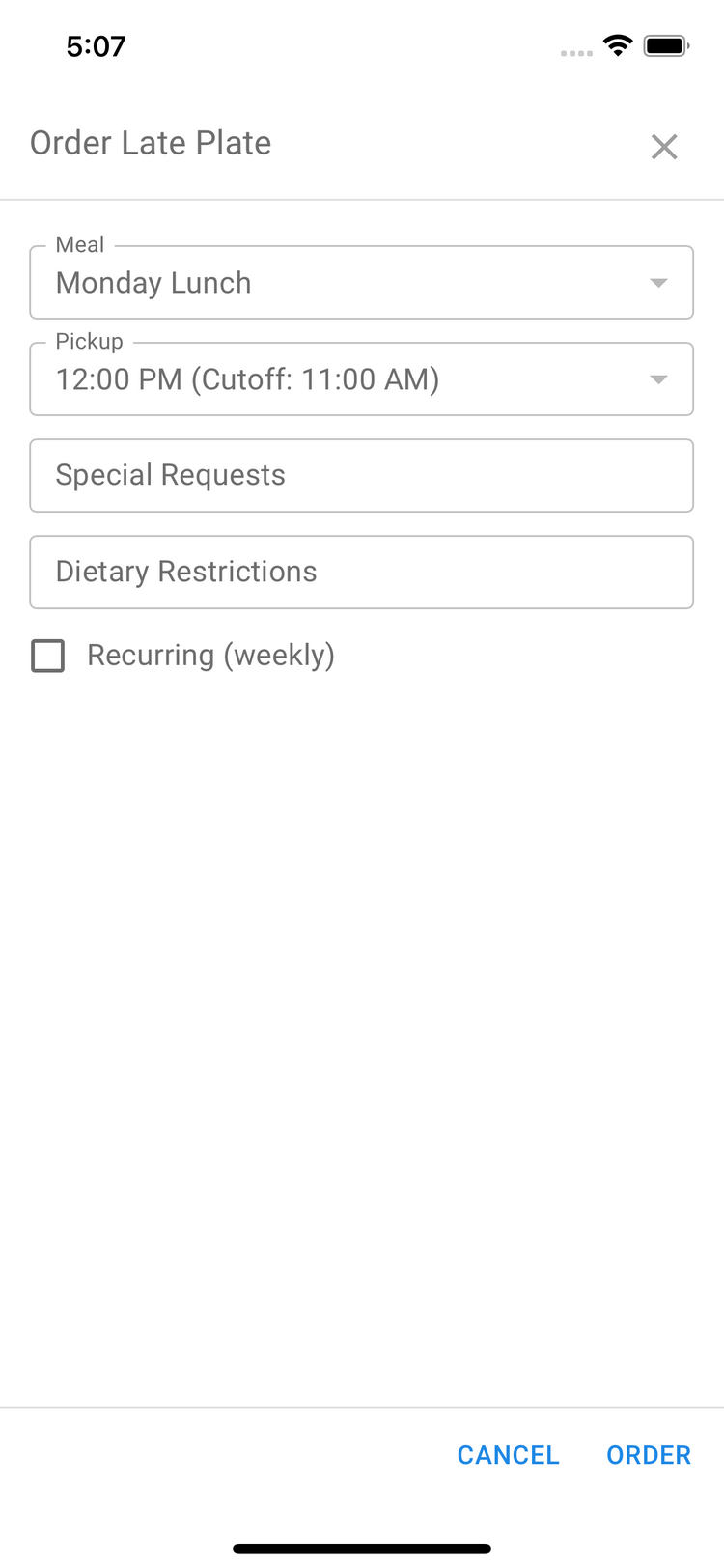Enable the Recurring (weekly) checkbox
The height and width of the screenshot is (1568, 724).
(x=48, y=656)
